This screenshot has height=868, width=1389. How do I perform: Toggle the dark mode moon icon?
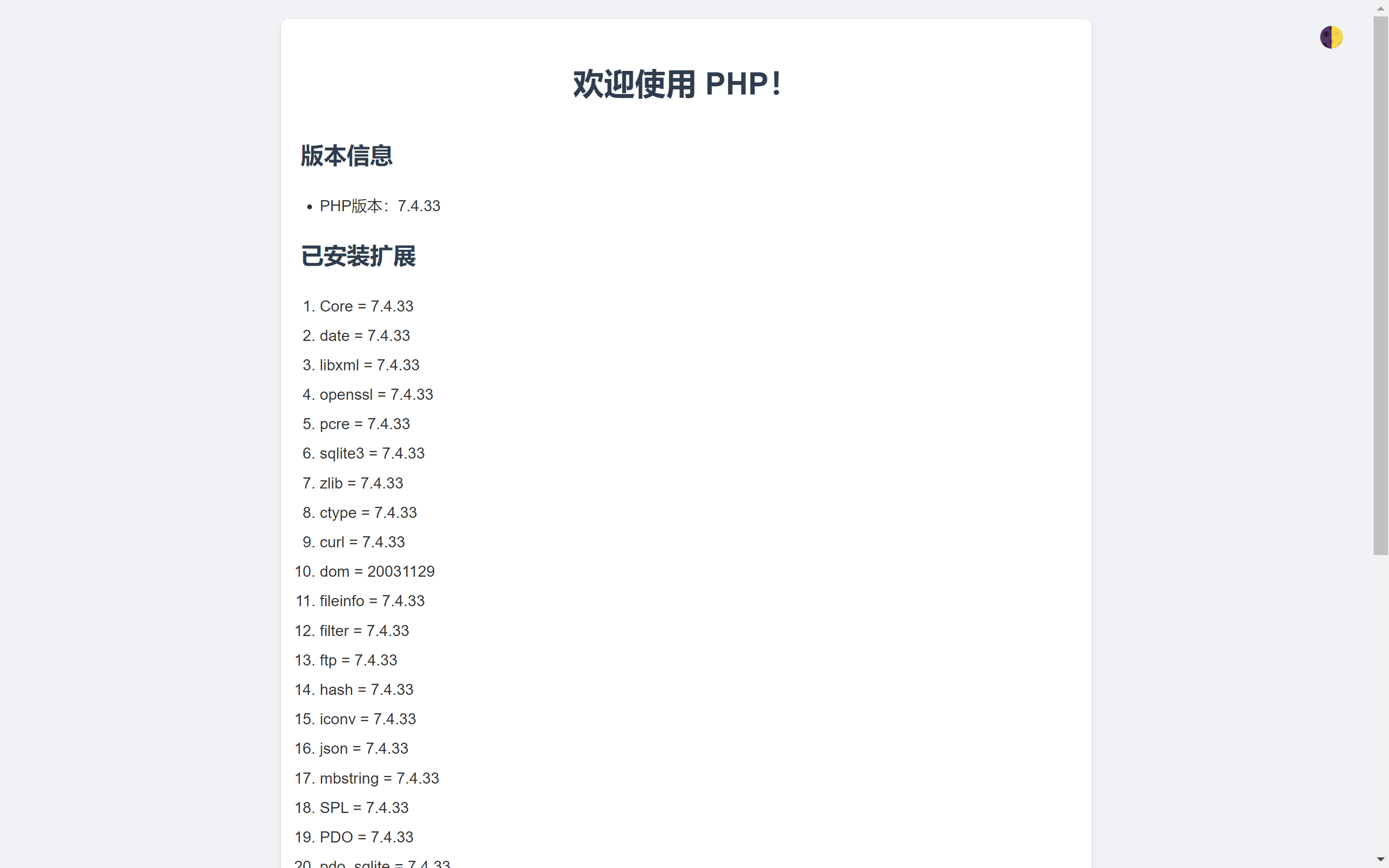pos(1331,37)
